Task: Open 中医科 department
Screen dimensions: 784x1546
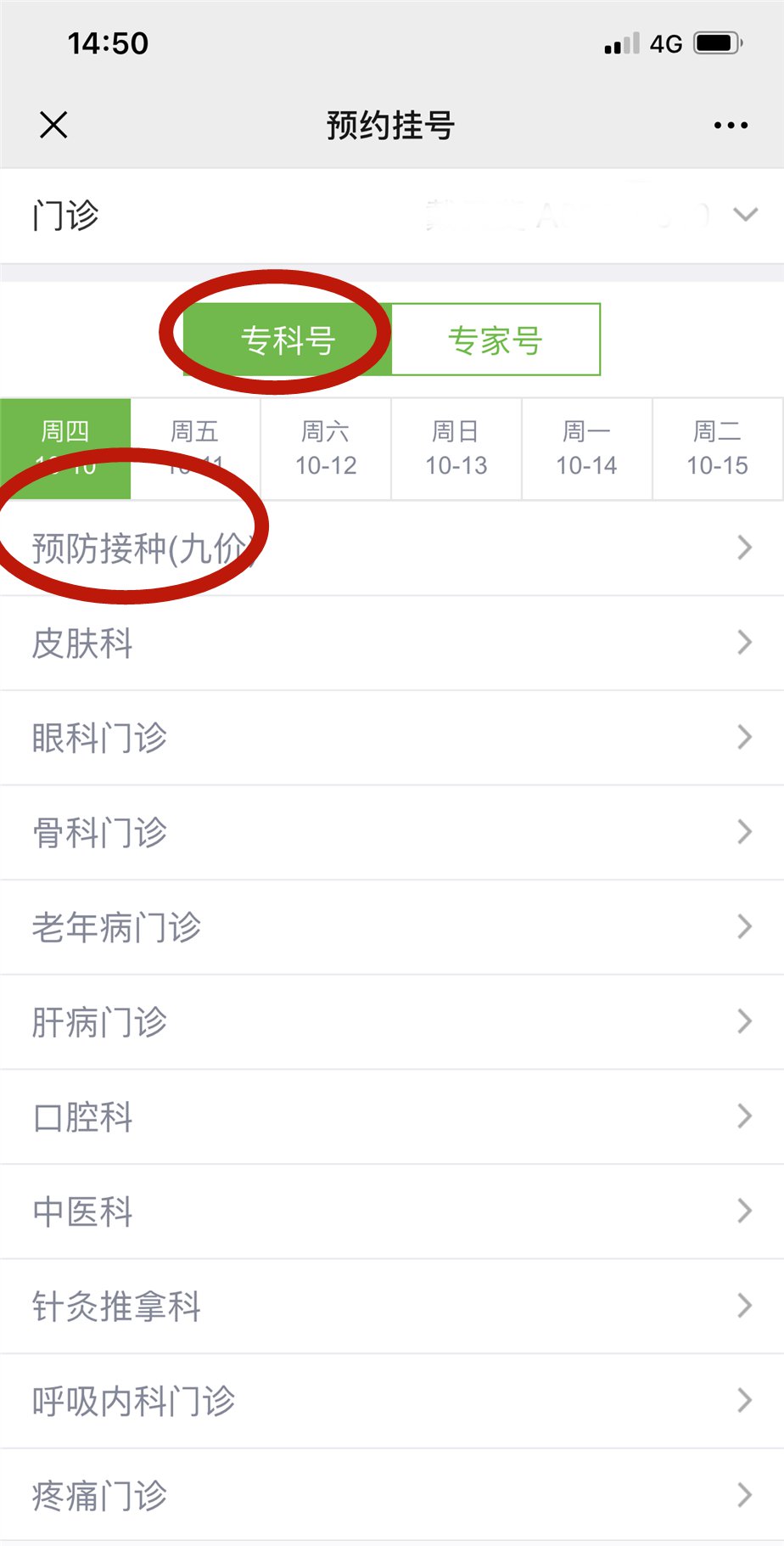Action: [x=390, y=1212]
